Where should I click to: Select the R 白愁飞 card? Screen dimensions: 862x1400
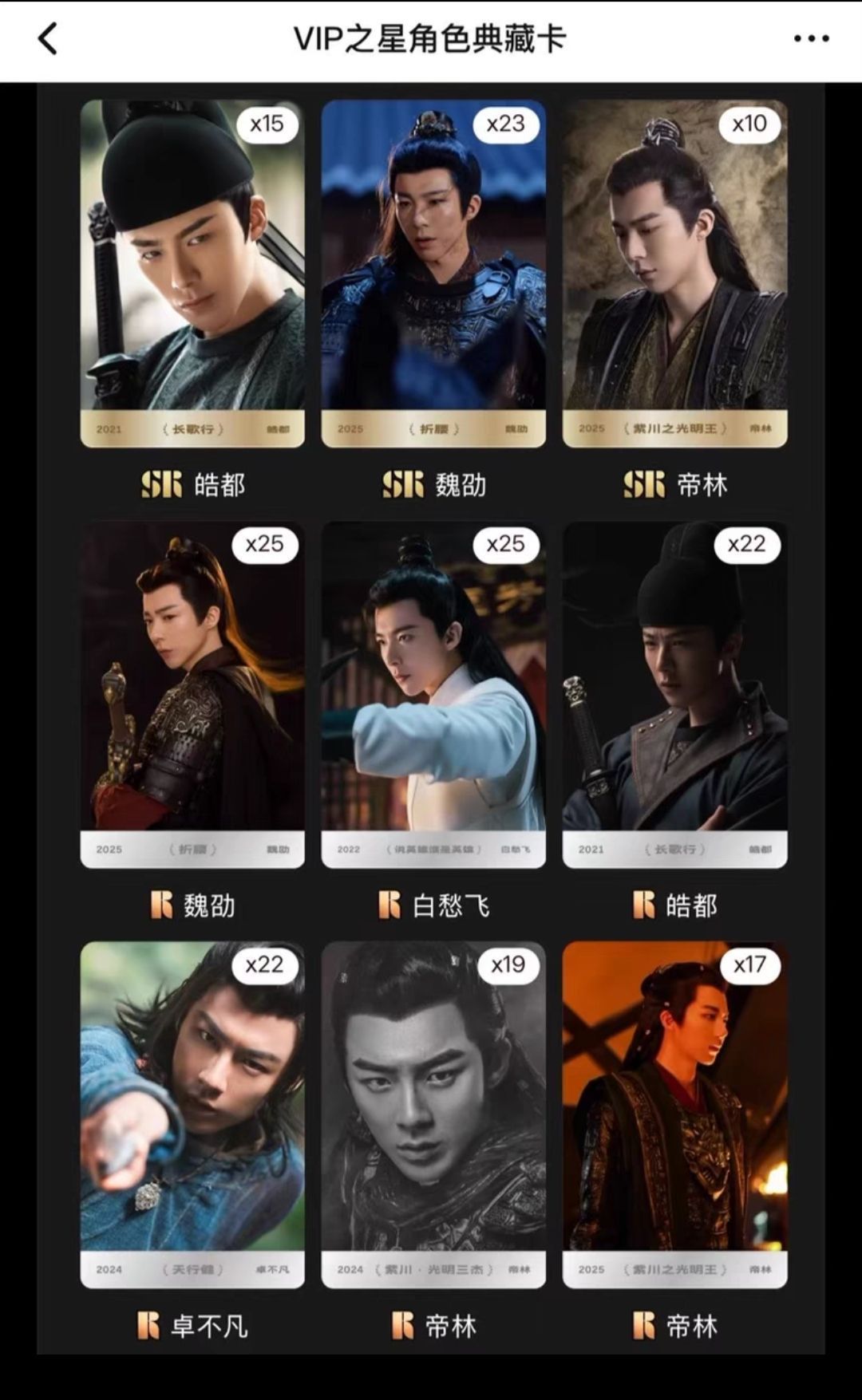[x=433, y=694]
